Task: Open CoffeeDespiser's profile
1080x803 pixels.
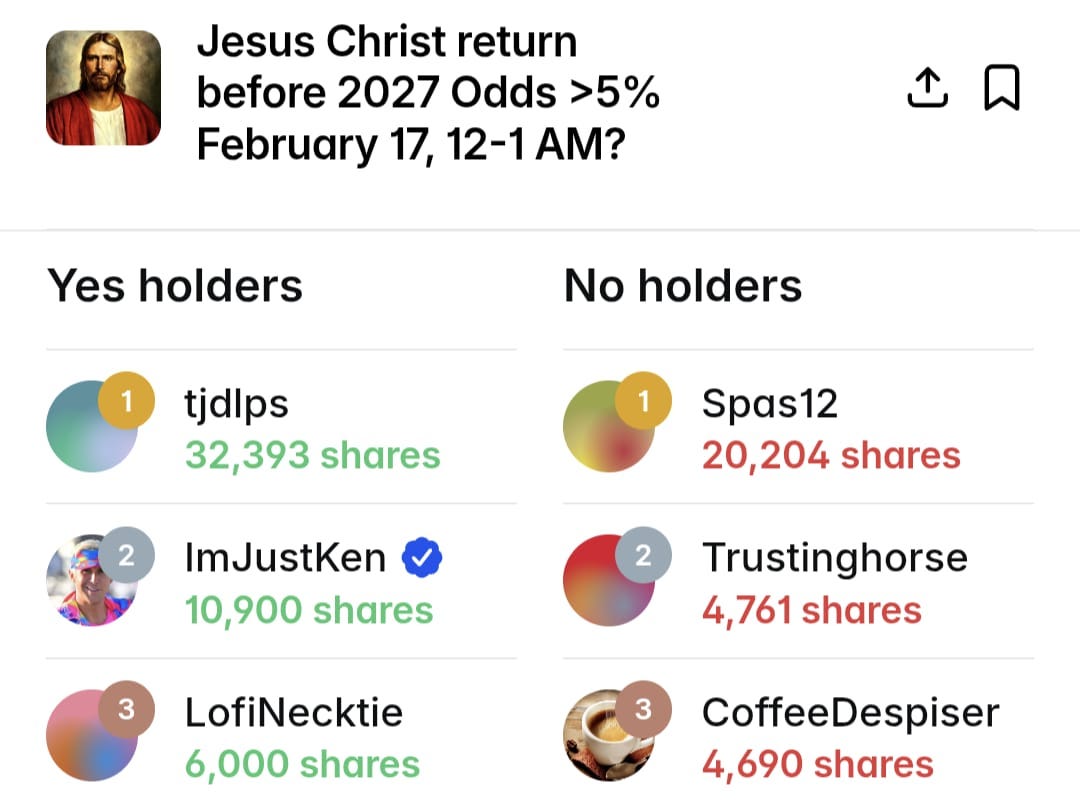Action: 850,713
